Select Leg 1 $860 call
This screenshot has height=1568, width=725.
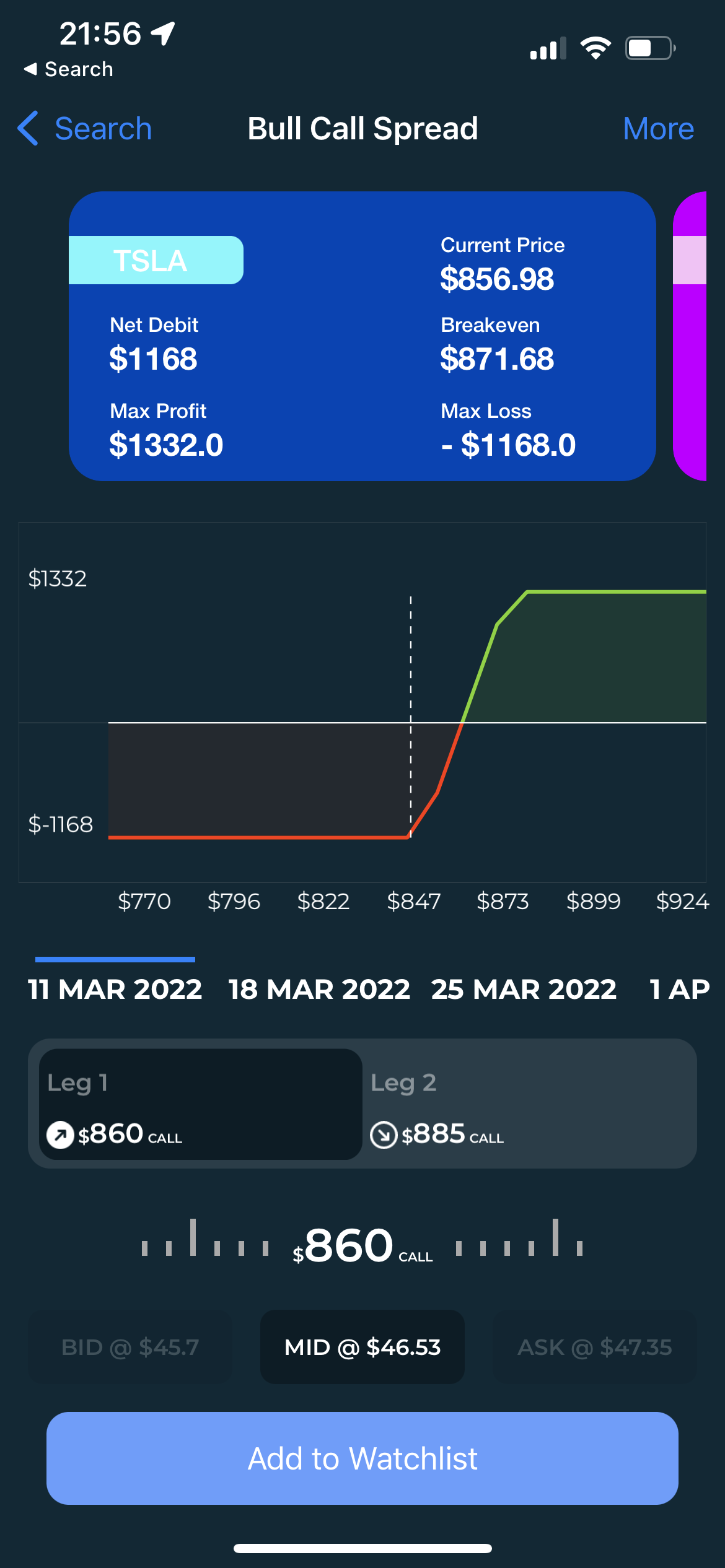tap(200, 1104)
